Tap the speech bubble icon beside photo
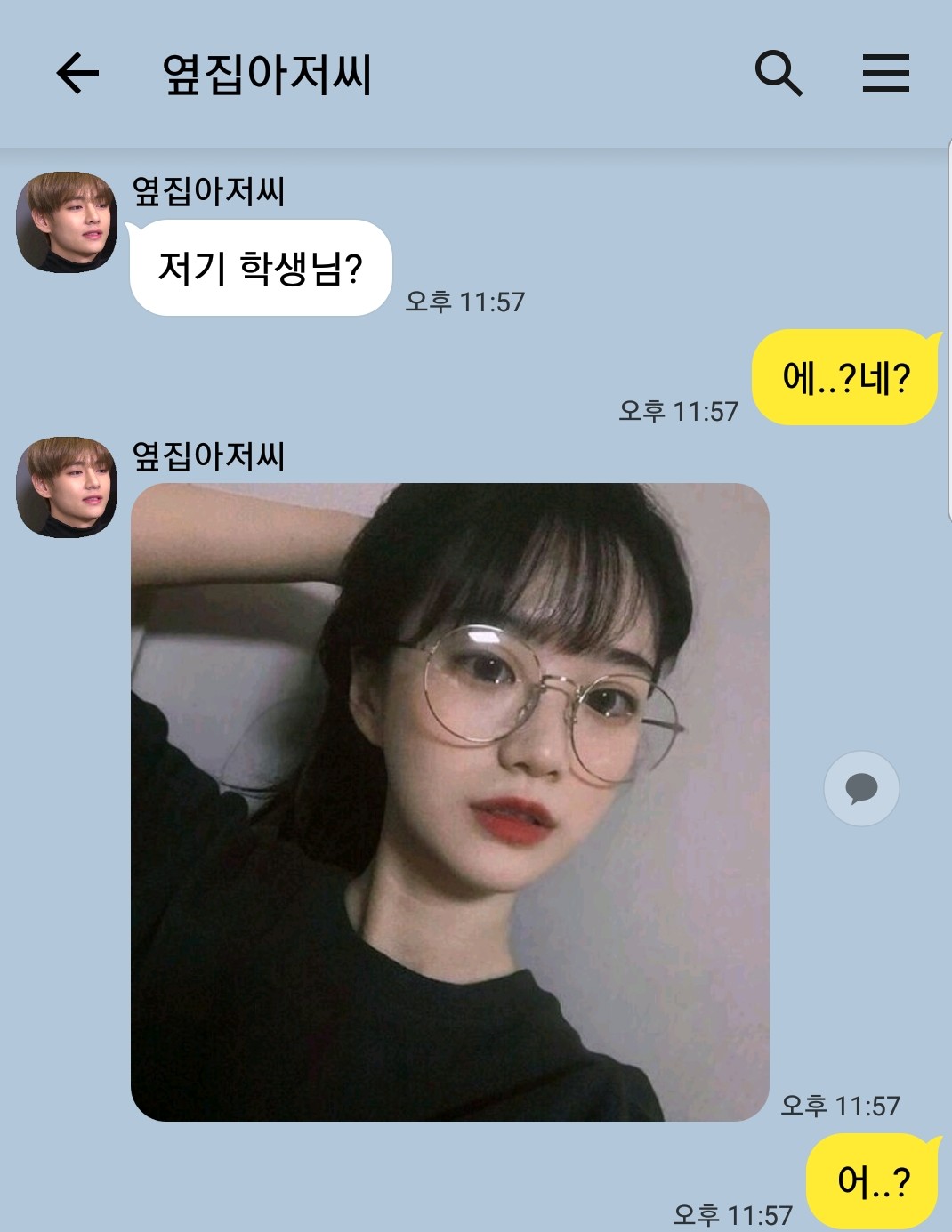Screen dimensions: 952x1232 (x=861, y=788)
